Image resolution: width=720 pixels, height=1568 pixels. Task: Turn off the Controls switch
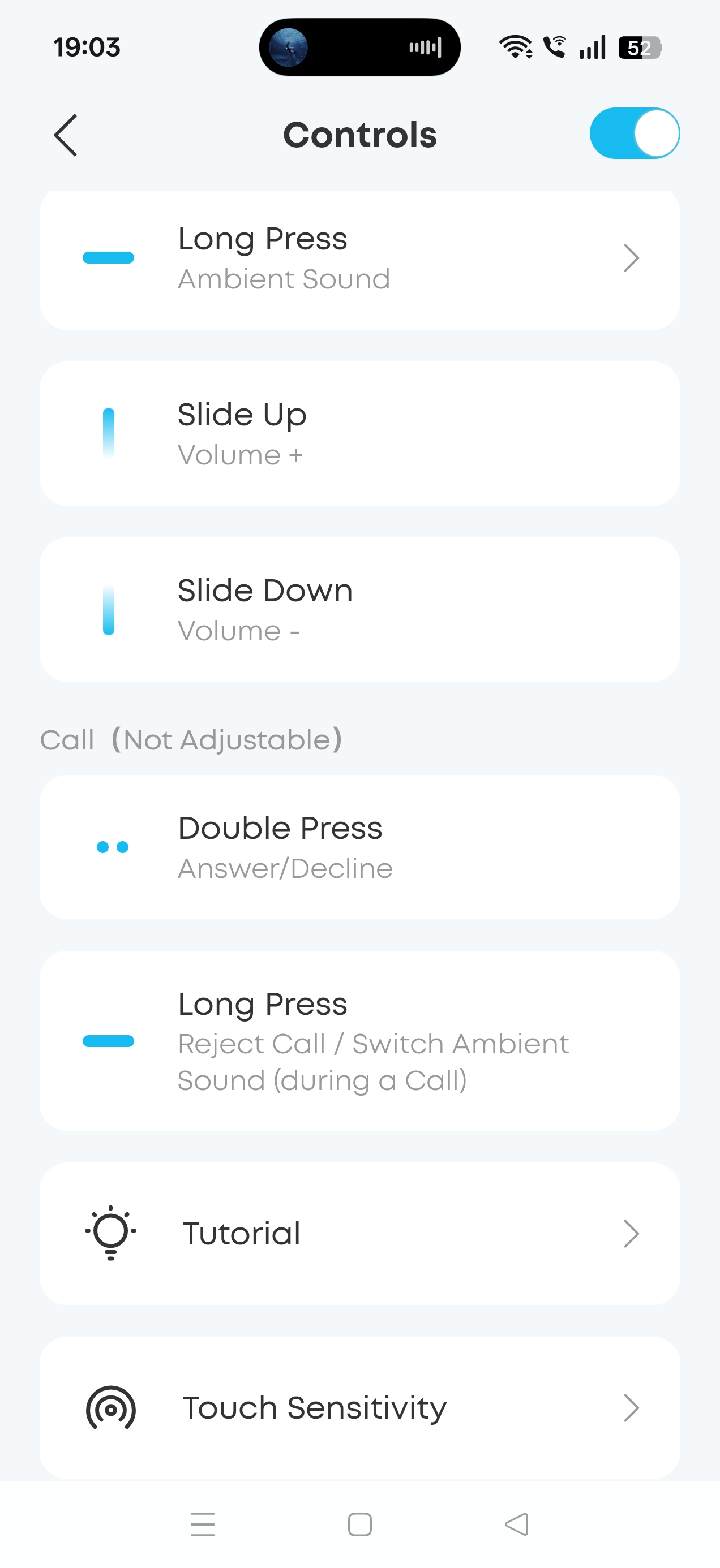tap(634, 133)
